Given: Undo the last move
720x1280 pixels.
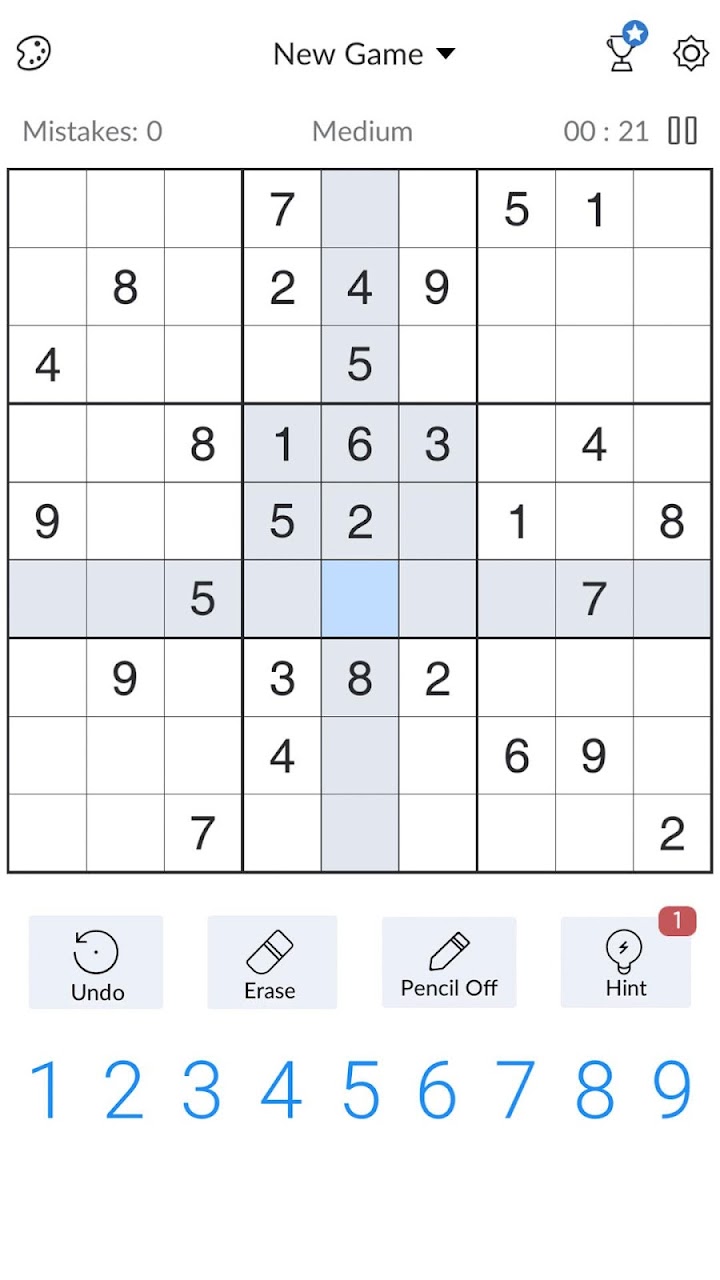Looking at the screenshot, I should [x=97, y=962].
